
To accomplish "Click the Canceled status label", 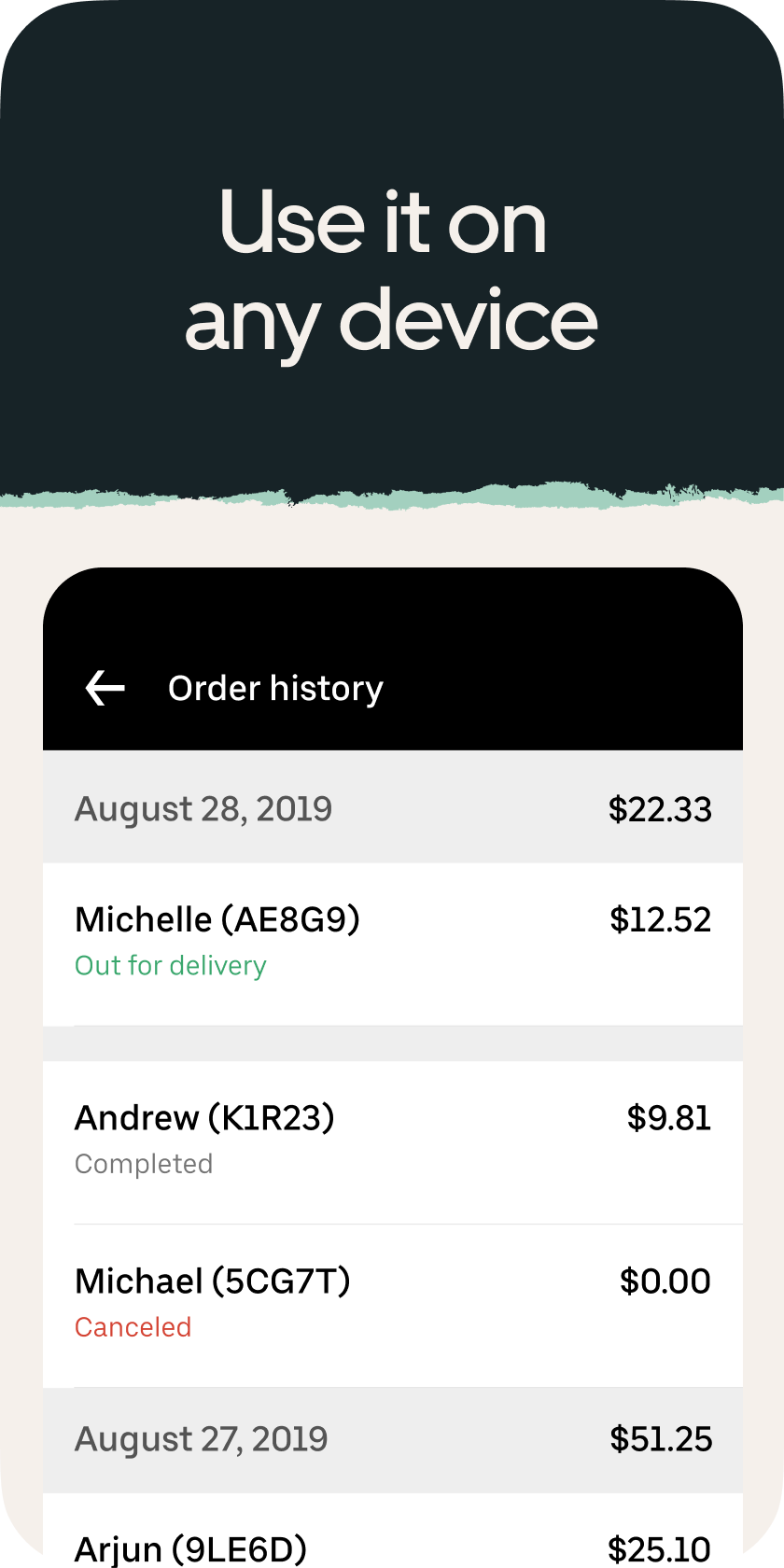I will point(133,1327).
